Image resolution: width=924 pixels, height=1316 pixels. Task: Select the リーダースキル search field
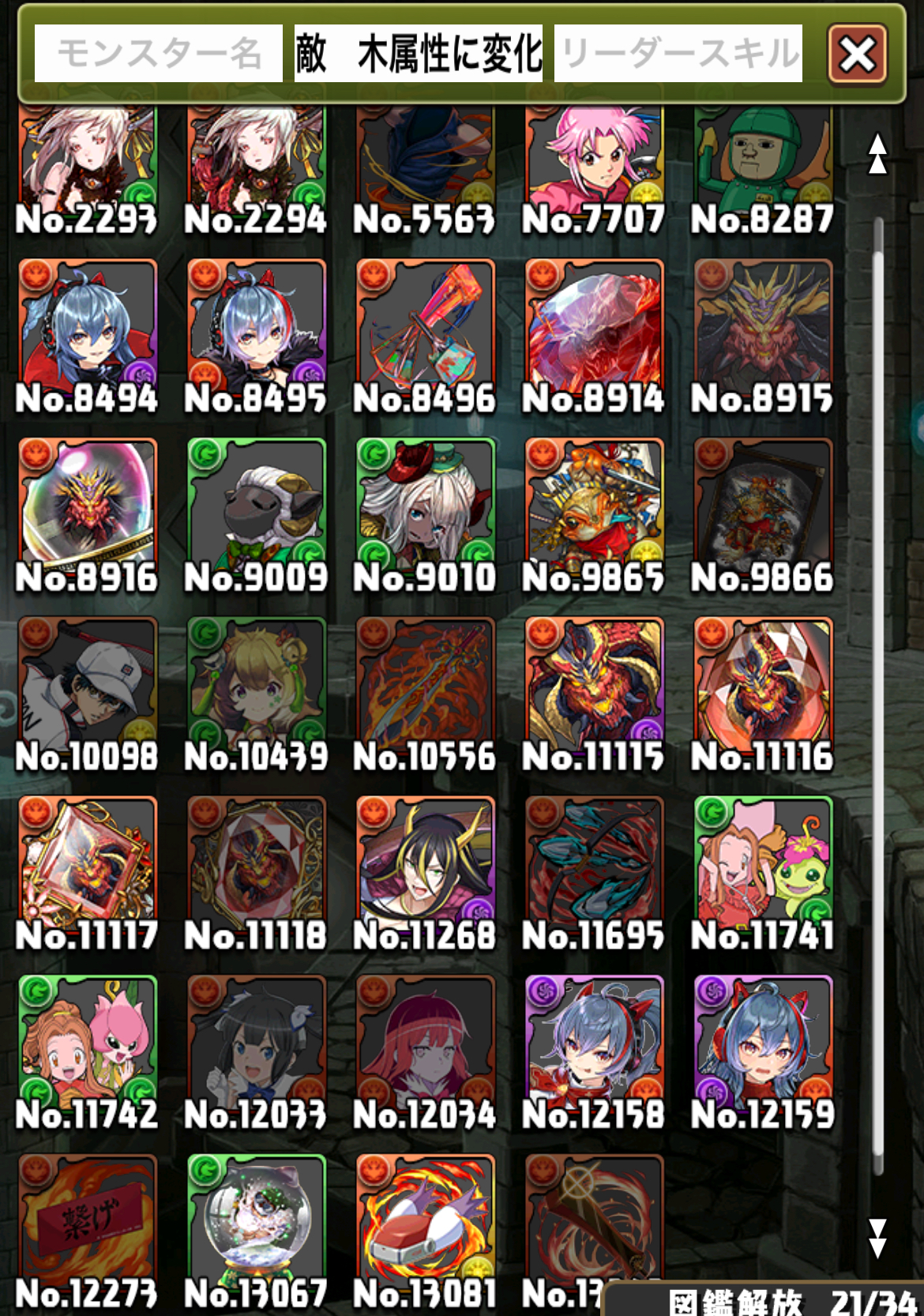tap(678, 54)
